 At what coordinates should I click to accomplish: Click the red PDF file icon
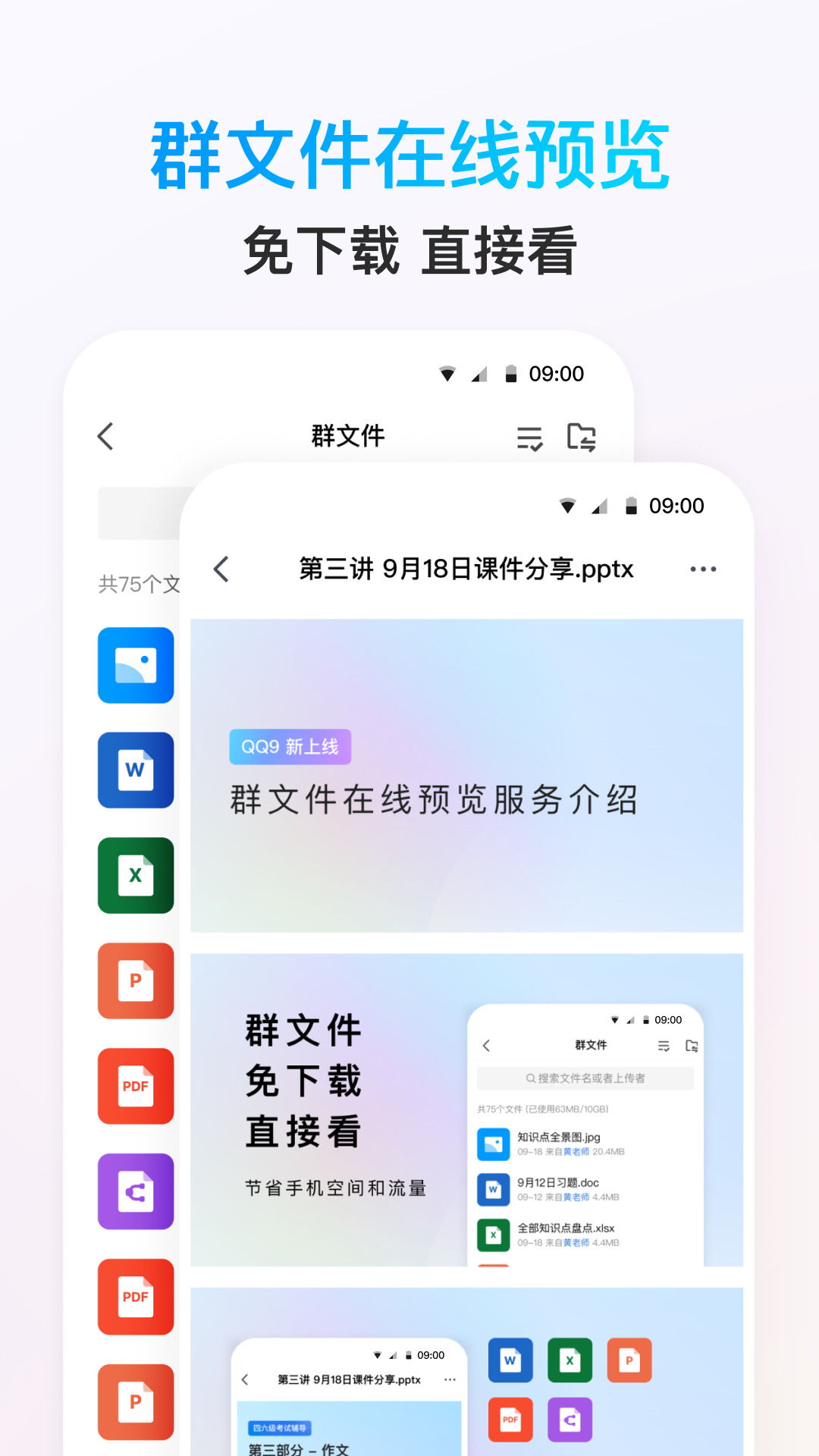point(135,1086)
